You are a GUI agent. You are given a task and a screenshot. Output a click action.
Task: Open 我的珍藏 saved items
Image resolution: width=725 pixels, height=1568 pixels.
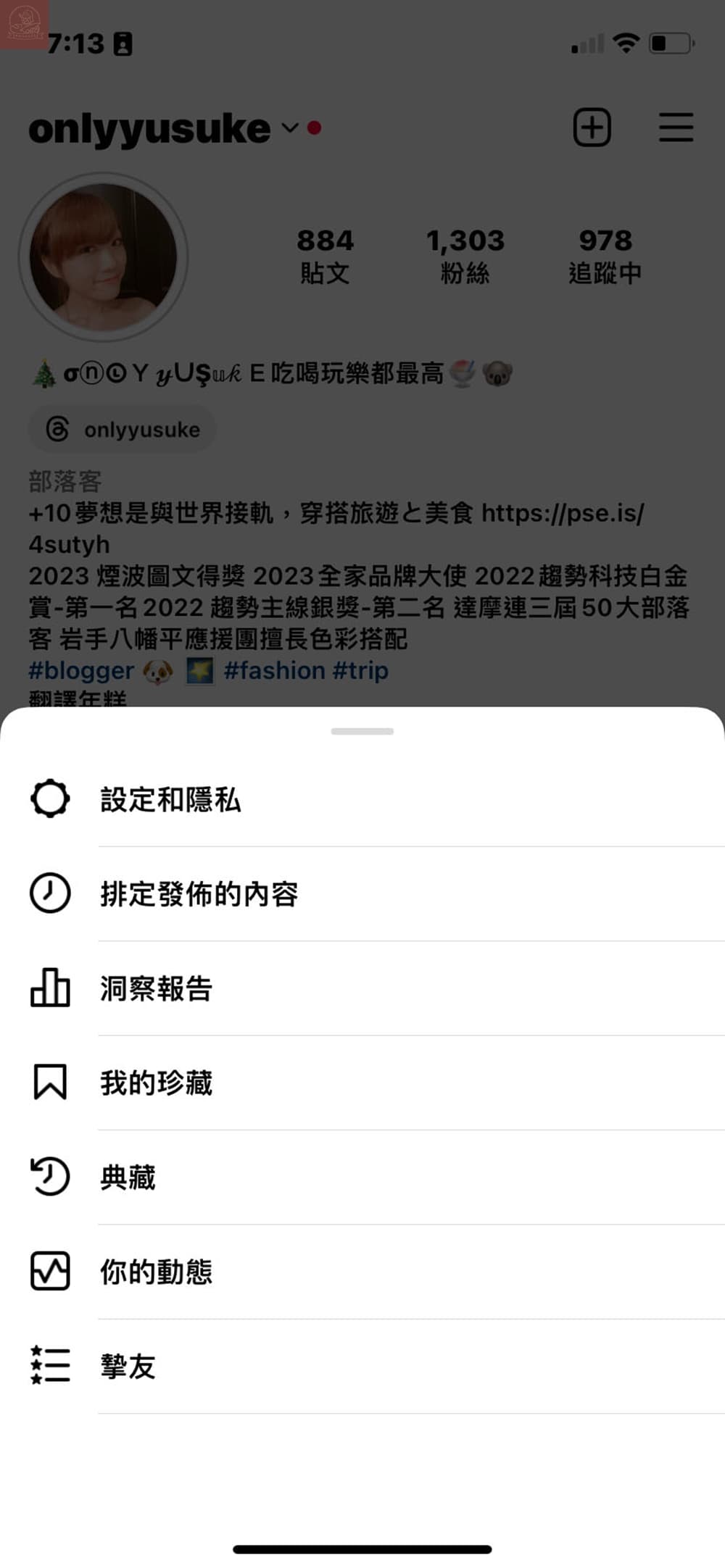pos(156,1083)
